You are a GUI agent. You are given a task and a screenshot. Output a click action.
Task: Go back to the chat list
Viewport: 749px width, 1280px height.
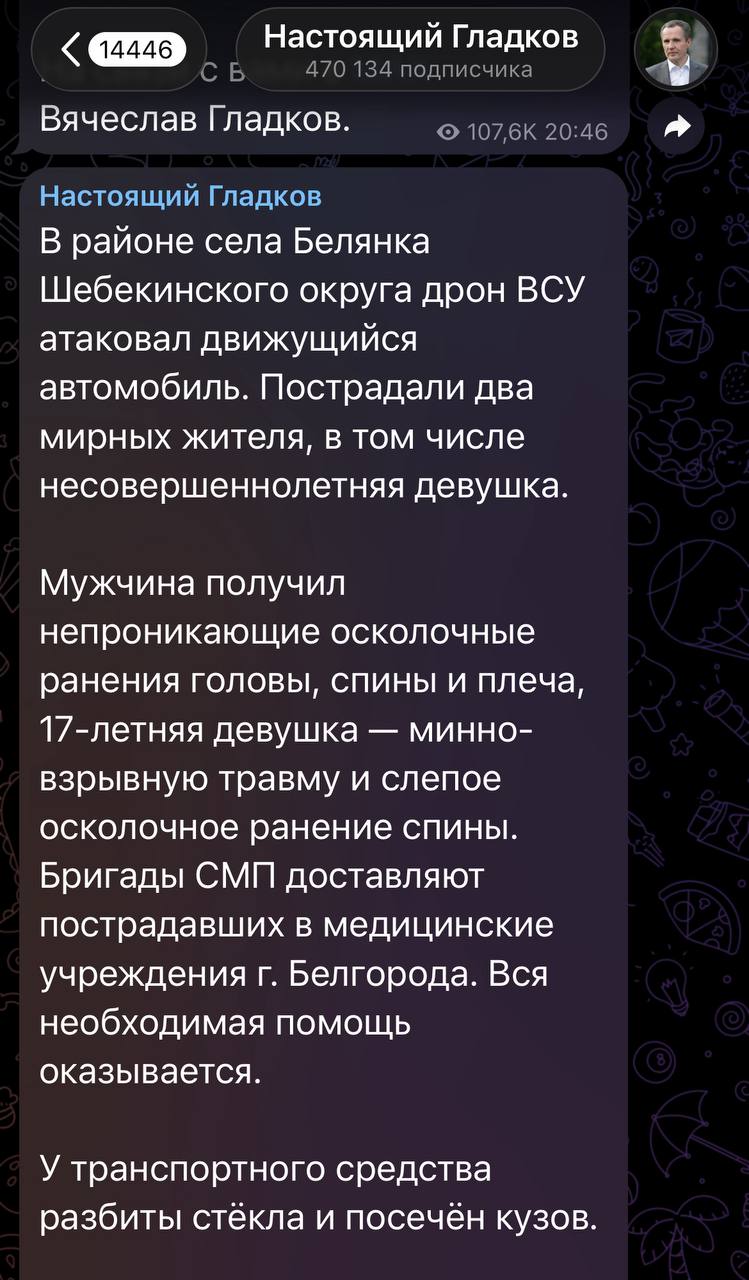[x=118, y=49]
